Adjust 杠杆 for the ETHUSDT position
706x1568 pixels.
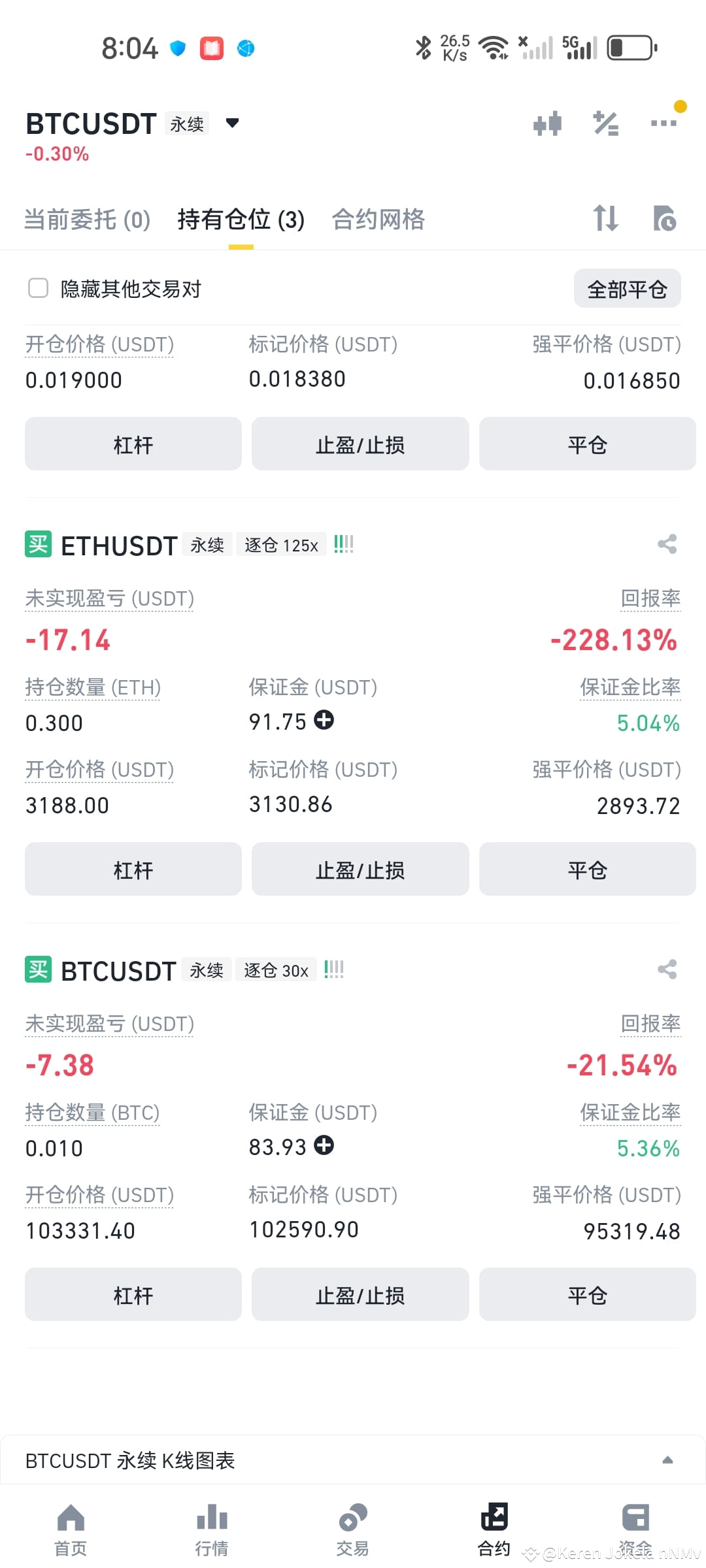pyautogui.click(x=133, y=870)
